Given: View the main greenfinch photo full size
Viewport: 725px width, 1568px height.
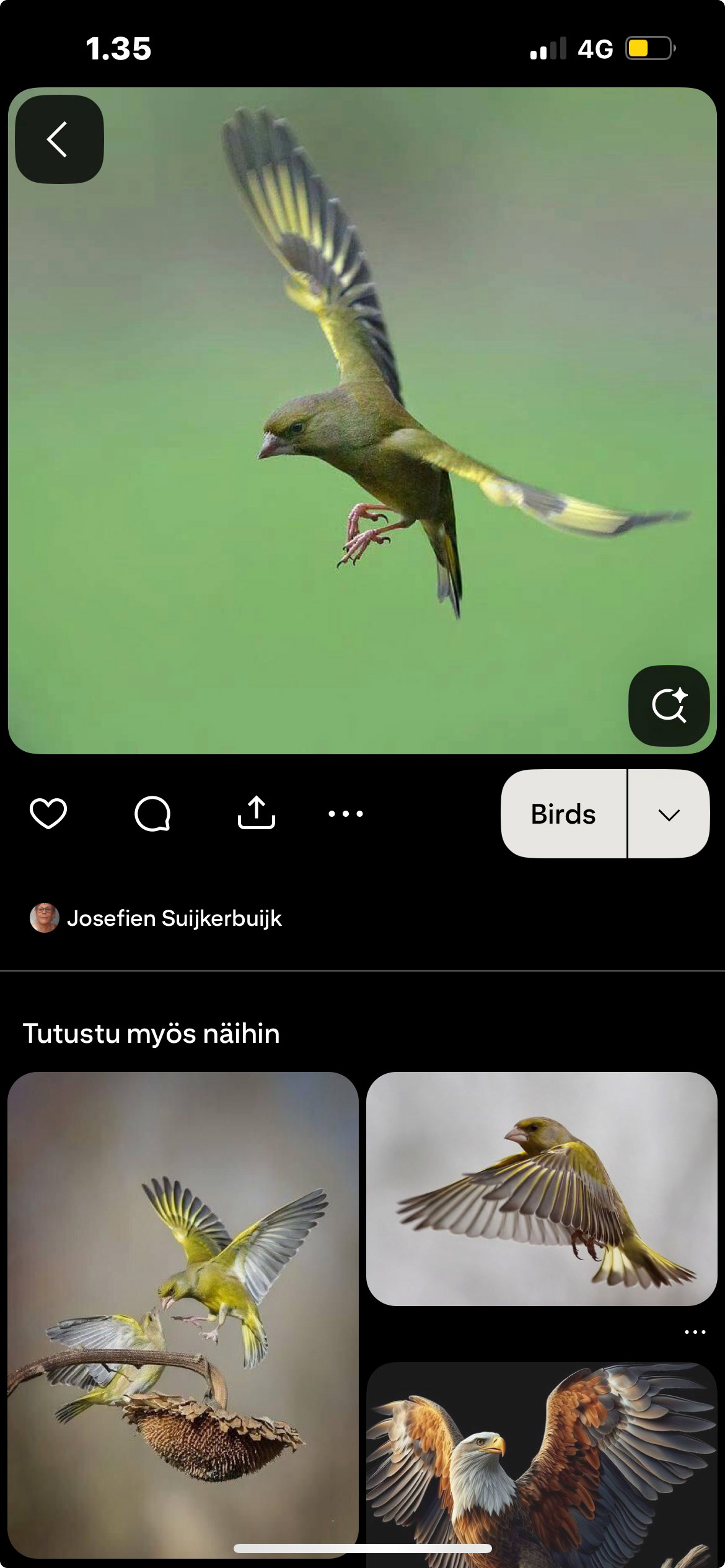Looking at the screenshot, I should click(362, 420).
